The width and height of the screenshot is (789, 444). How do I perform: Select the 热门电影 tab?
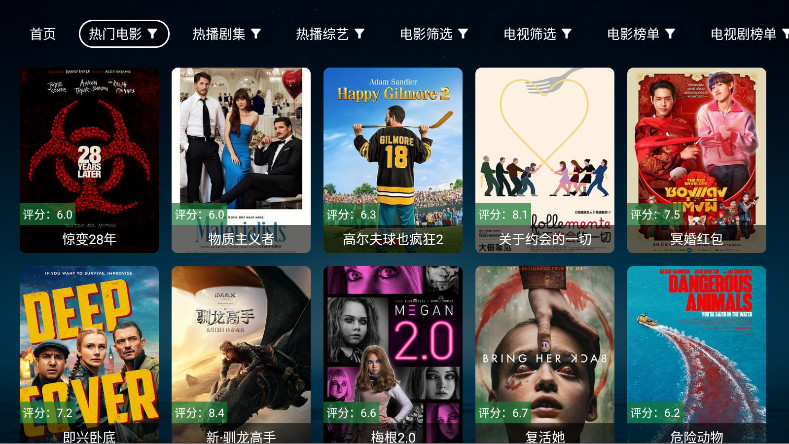click(x=124, y=34)
